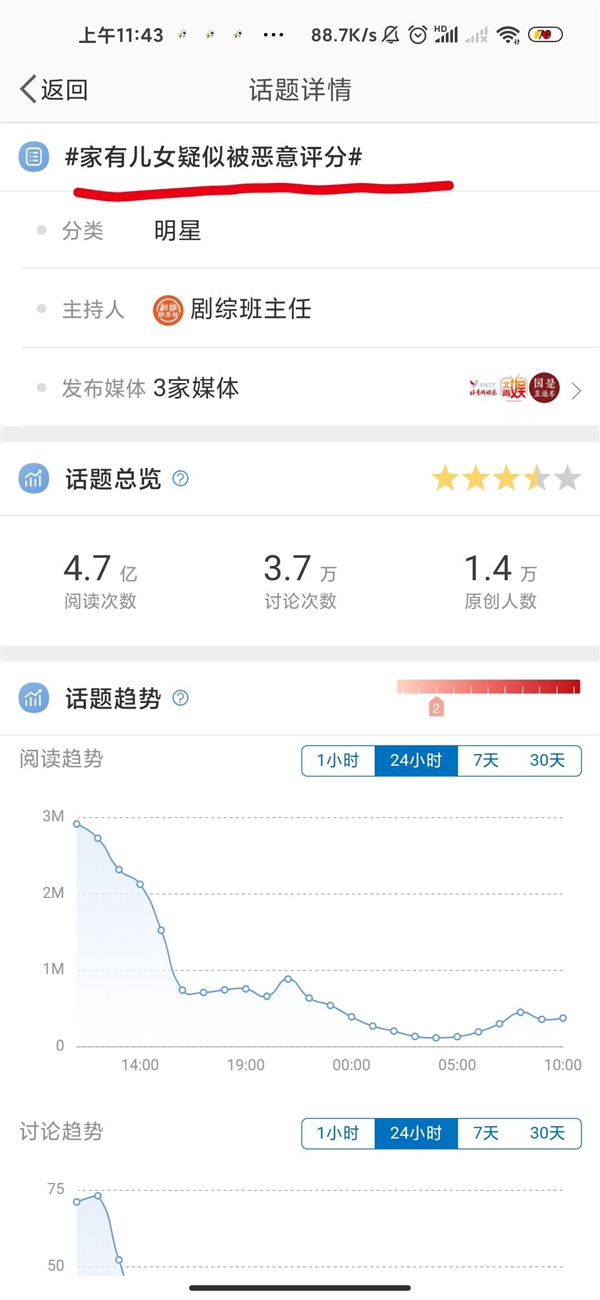The width and height of the screenshot is (600, 1300).
Task: Open host profile 剧综班主任
Action: (x=232, y=308)
